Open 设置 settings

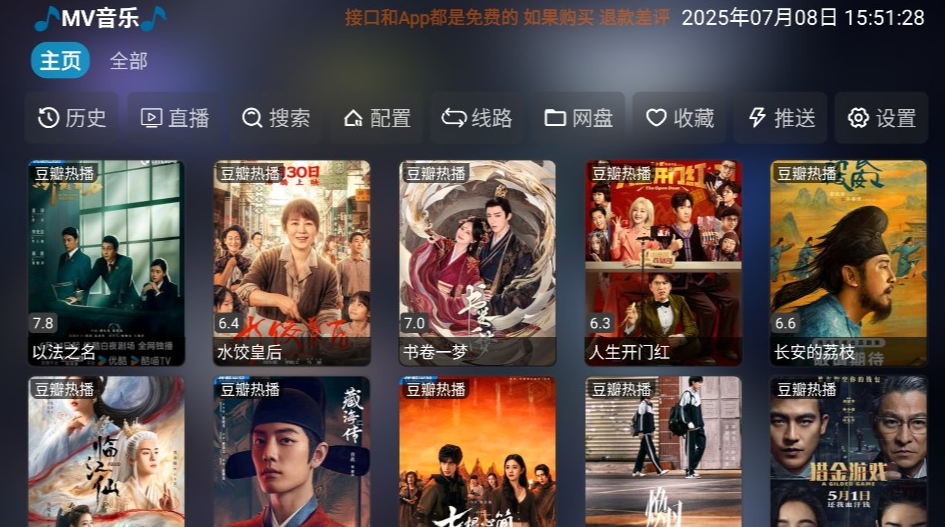882,118
